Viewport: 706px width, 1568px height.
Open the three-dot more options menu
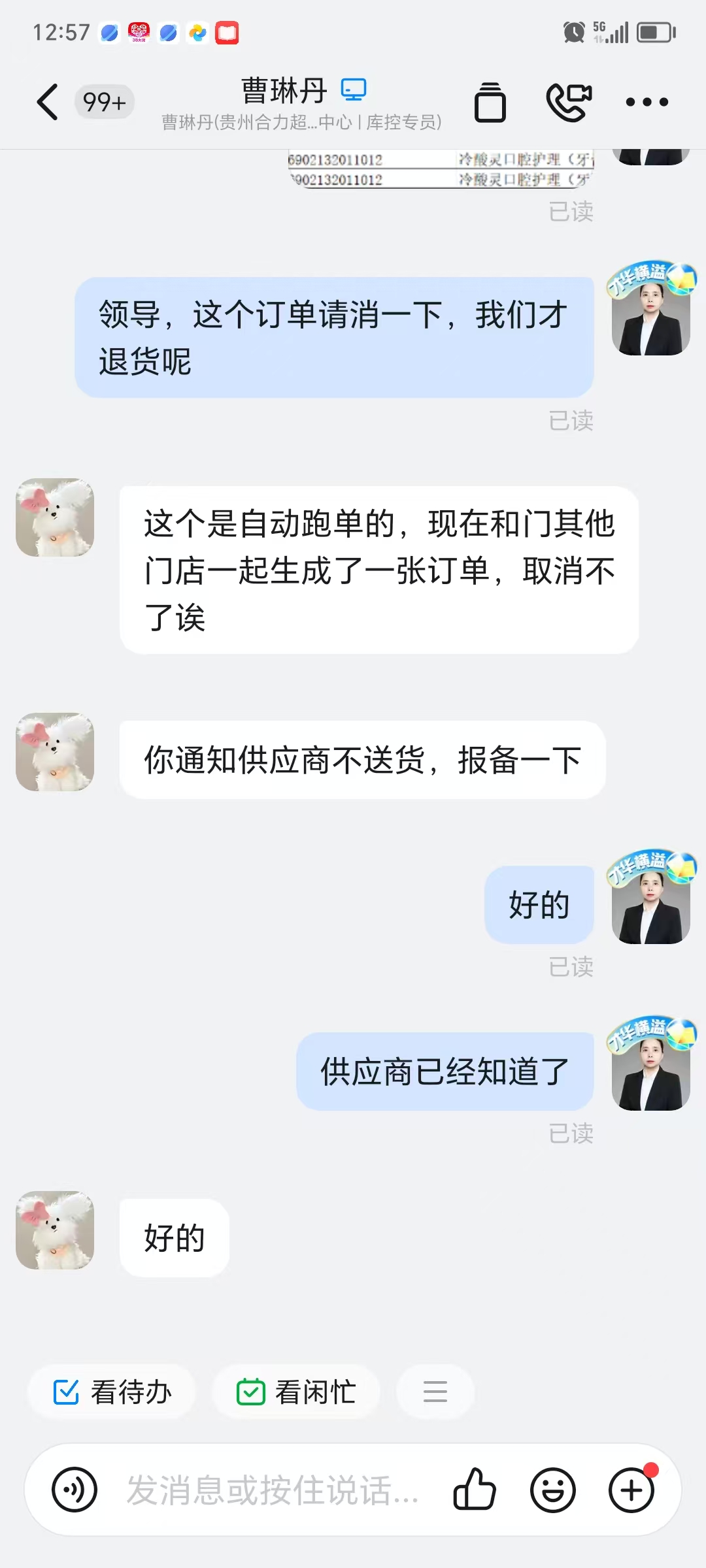point(647,102)
